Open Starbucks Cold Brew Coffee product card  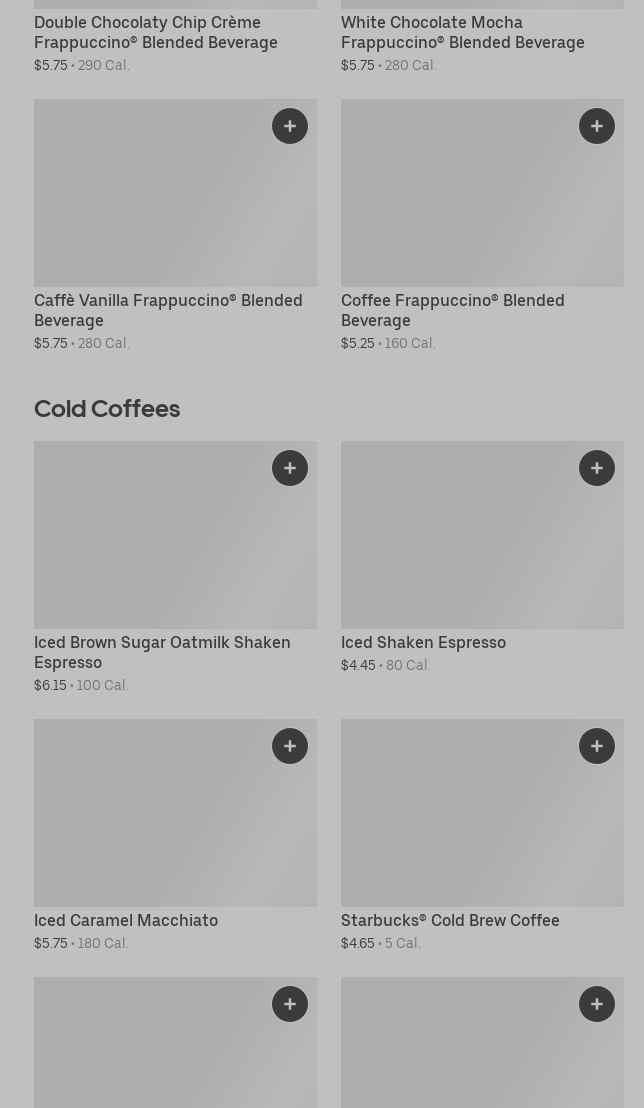tap(482, 836)
